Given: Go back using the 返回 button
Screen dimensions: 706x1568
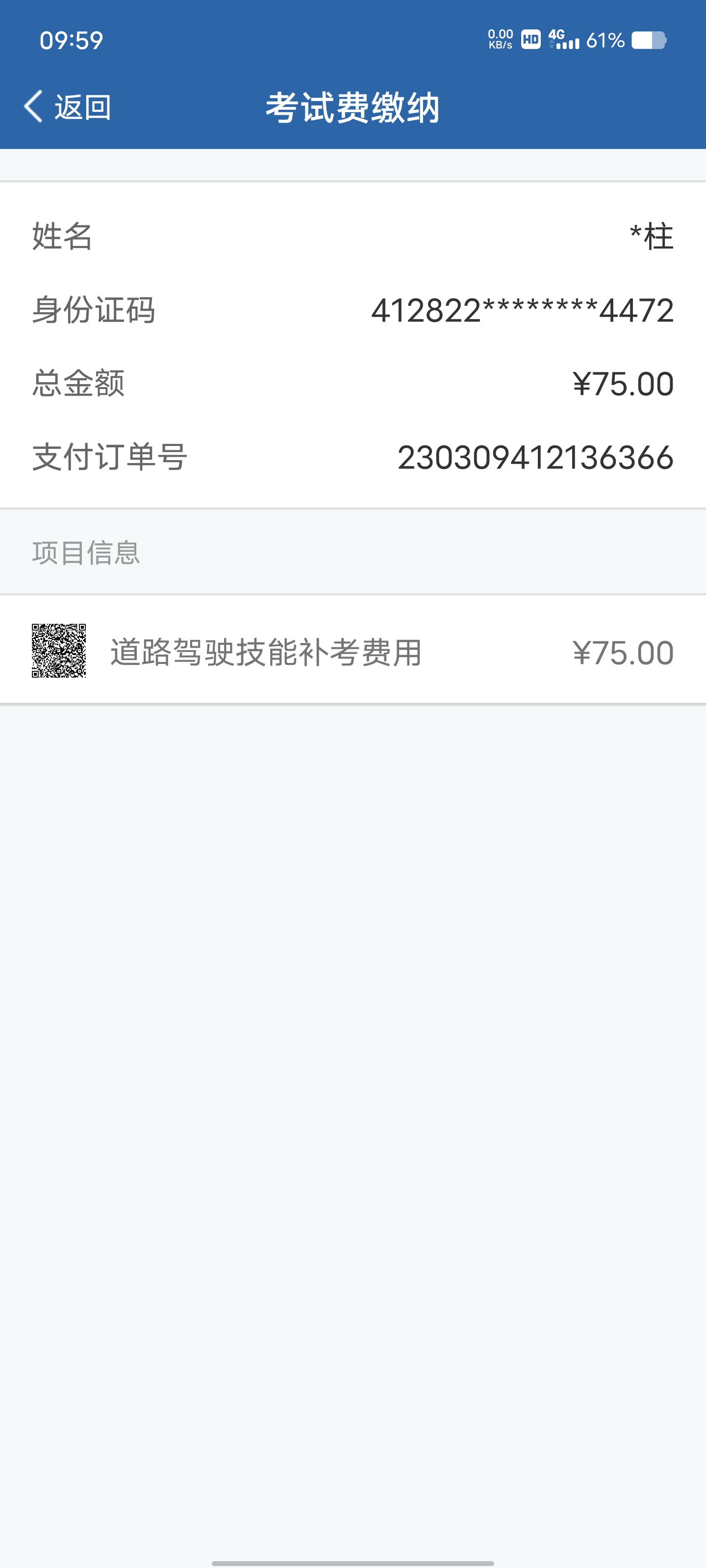Looking at the screenshot, I should (68, 107).
